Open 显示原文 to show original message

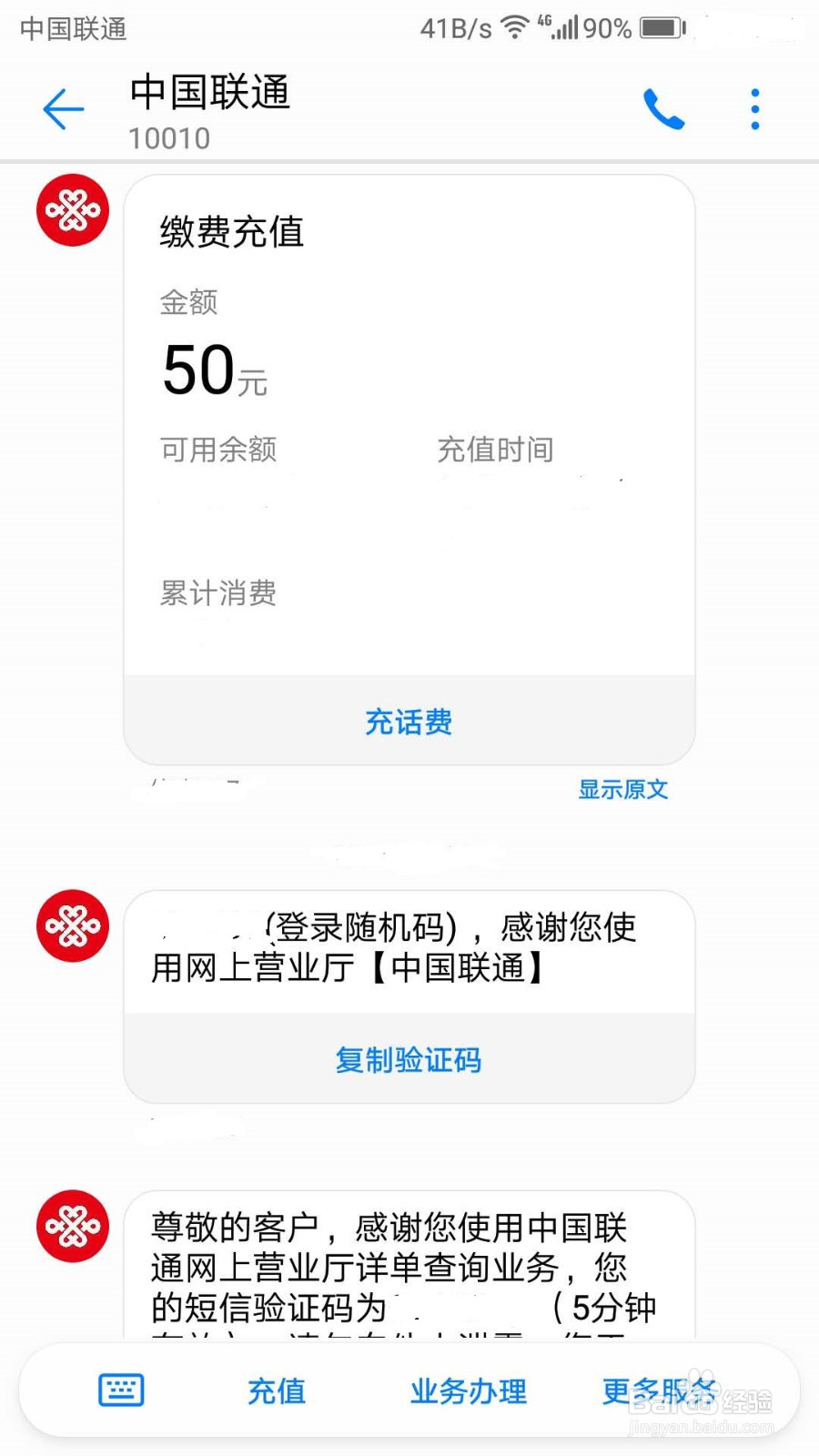click(622, 790)
